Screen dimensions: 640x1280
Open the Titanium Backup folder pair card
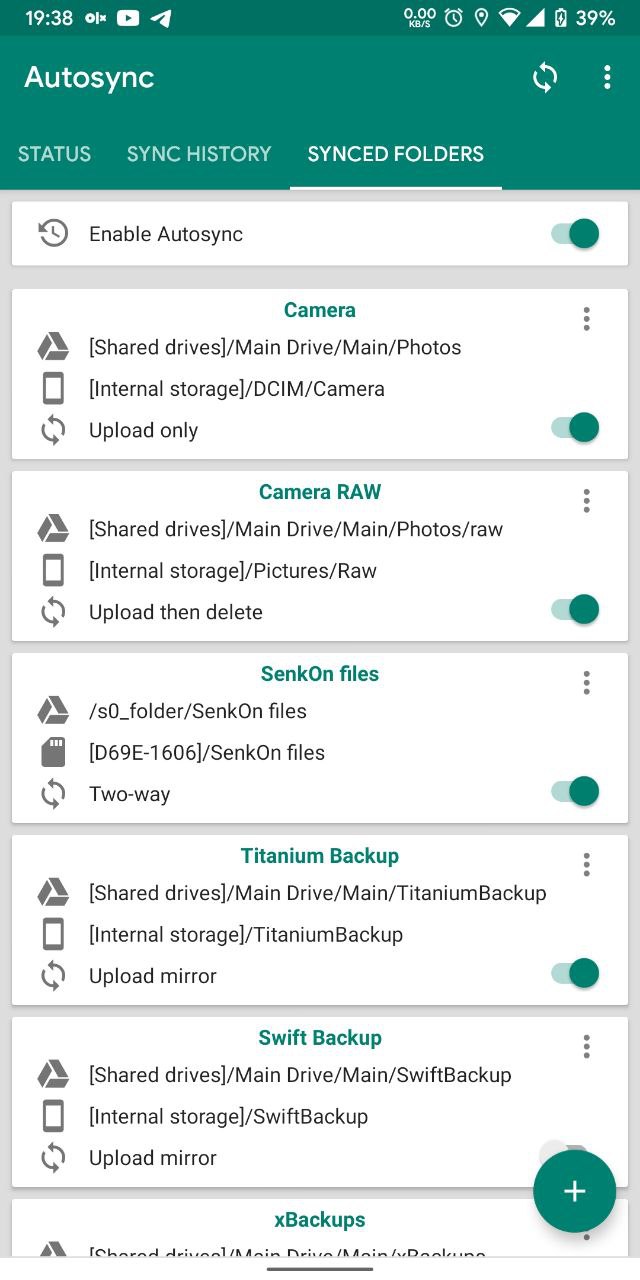tap(320, 920)
